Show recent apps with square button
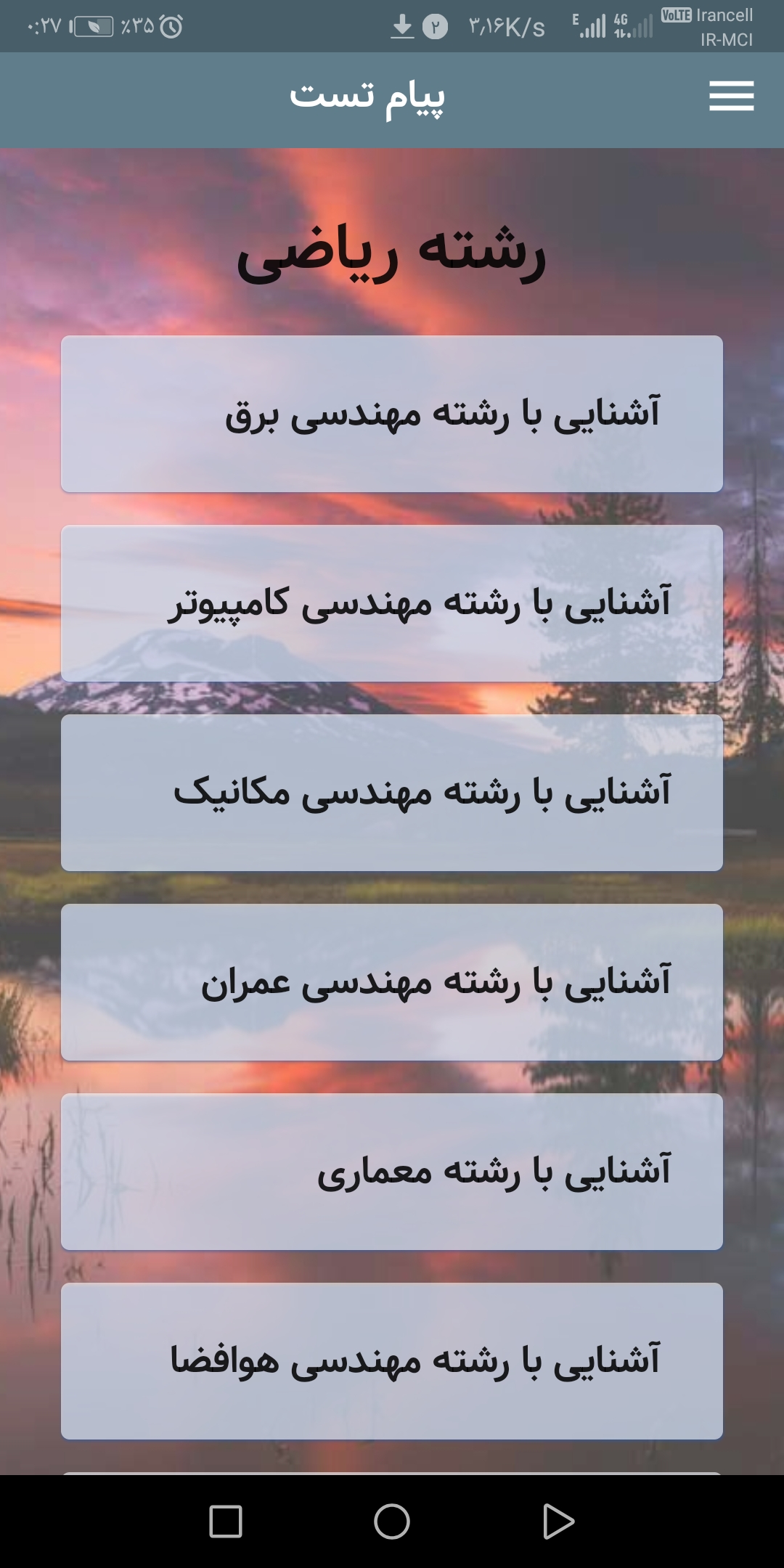This screenshot has width=784, height=1568. tap(226, 1521)
